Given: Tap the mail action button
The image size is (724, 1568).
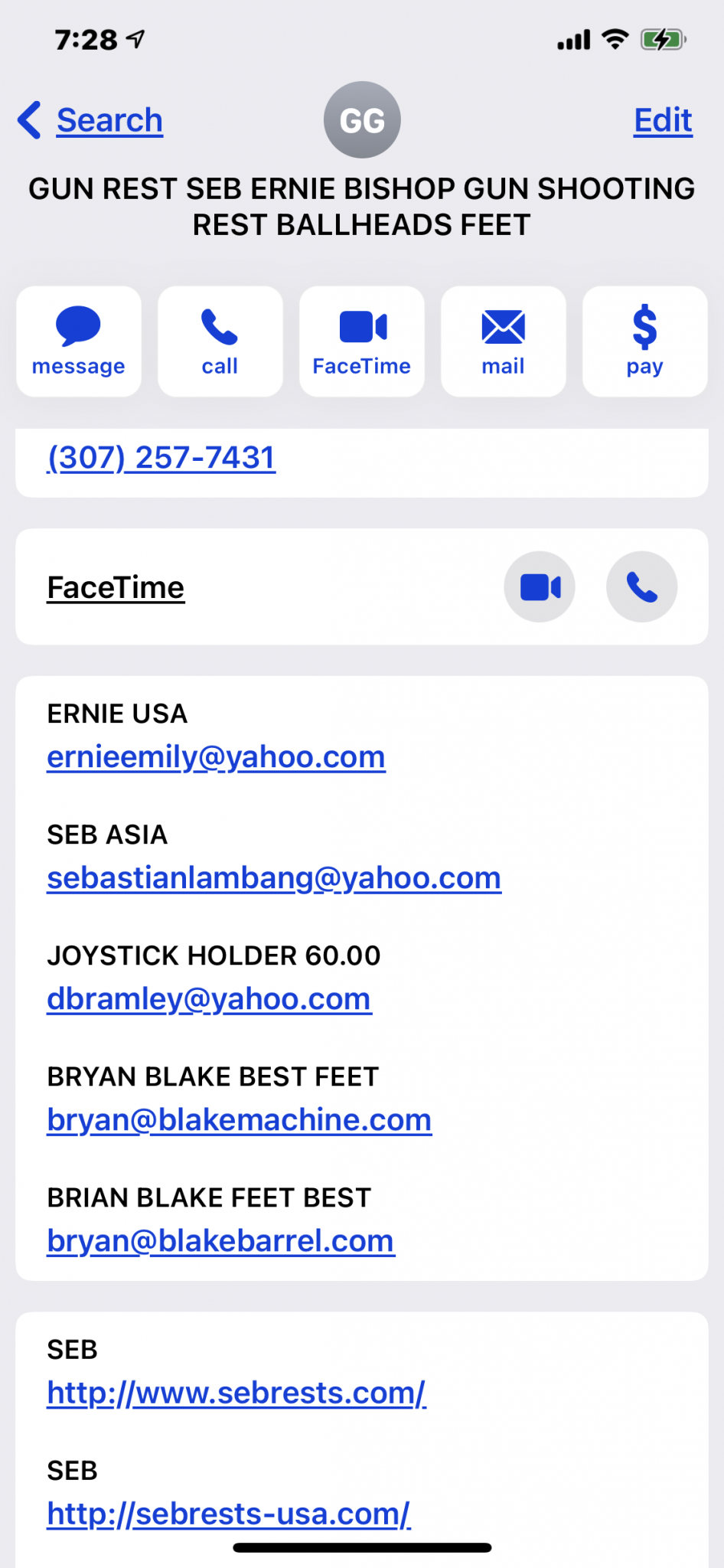Looking at the screenshot, I should [504, 341].
